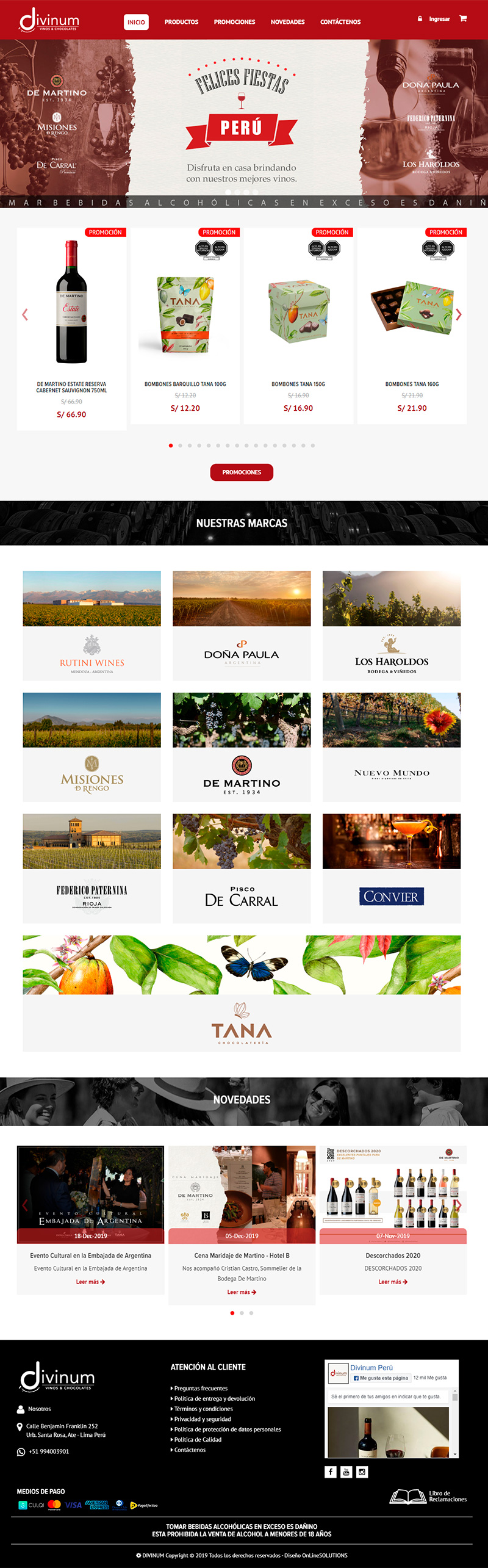
Task: Select the Los Haroldos brand tile
Action: click(x=392, y=625)
